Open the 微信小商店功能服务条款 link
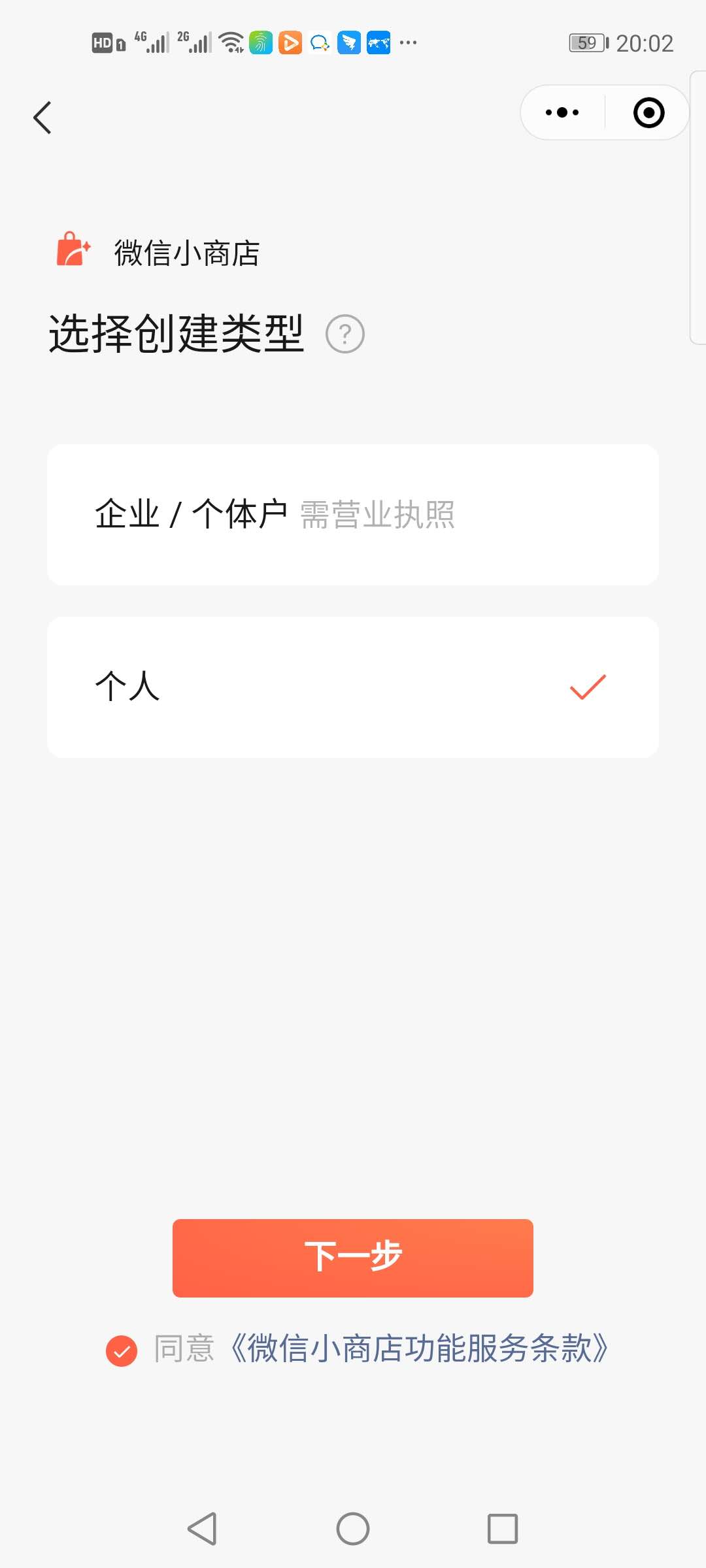 pos(419,1349)
